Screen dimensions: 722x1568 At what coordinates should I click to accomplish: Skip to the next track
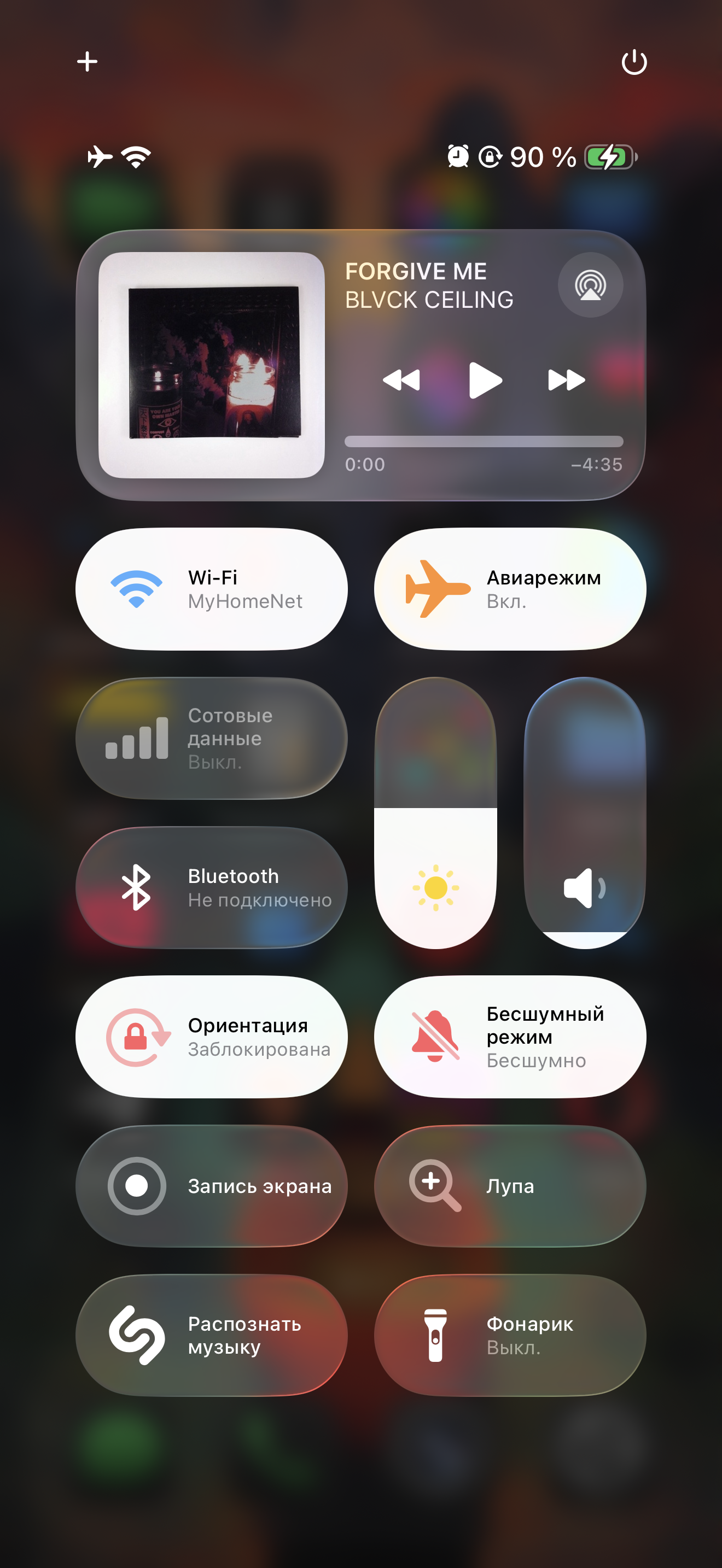pyautogui.click(x=566, y=380)
